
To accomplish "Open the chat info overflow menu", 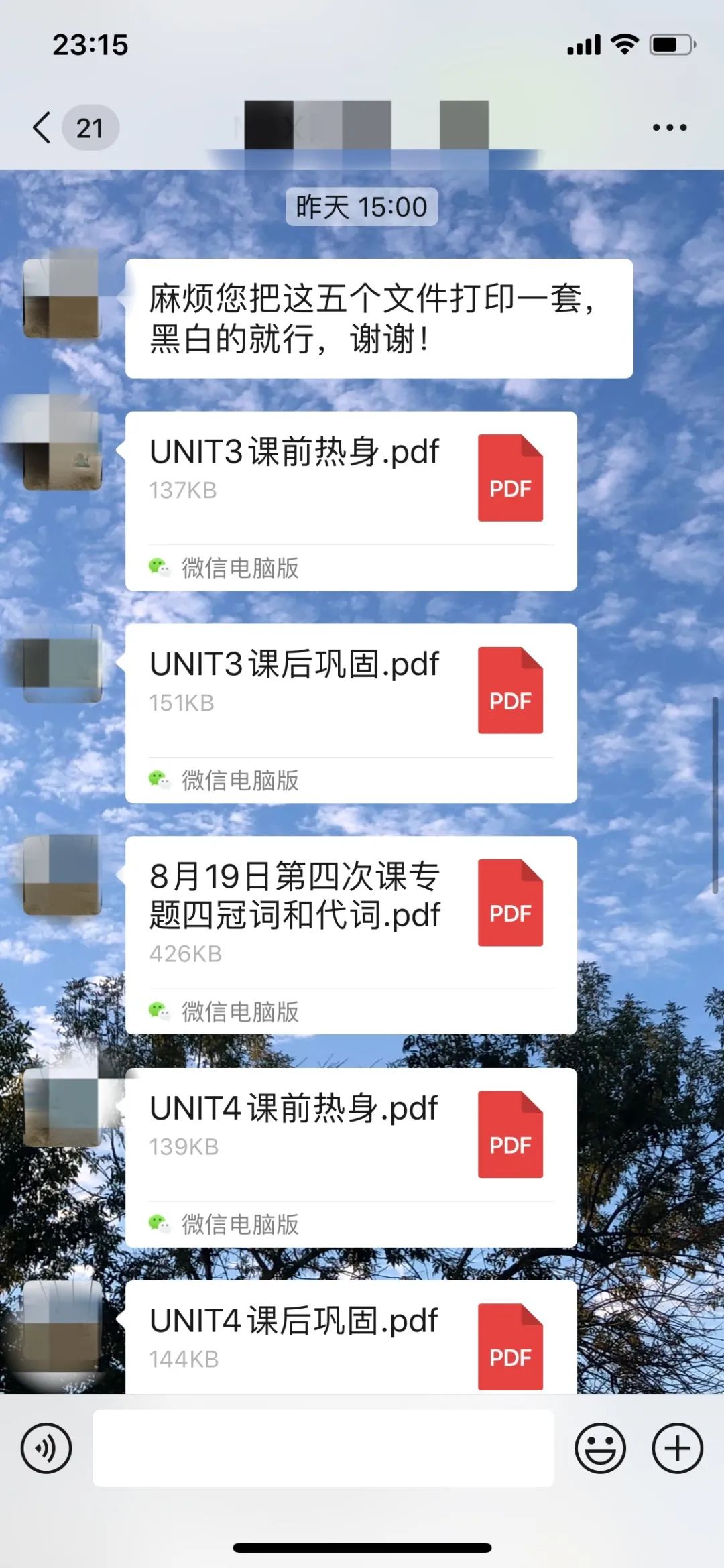I will click(669, 127).
